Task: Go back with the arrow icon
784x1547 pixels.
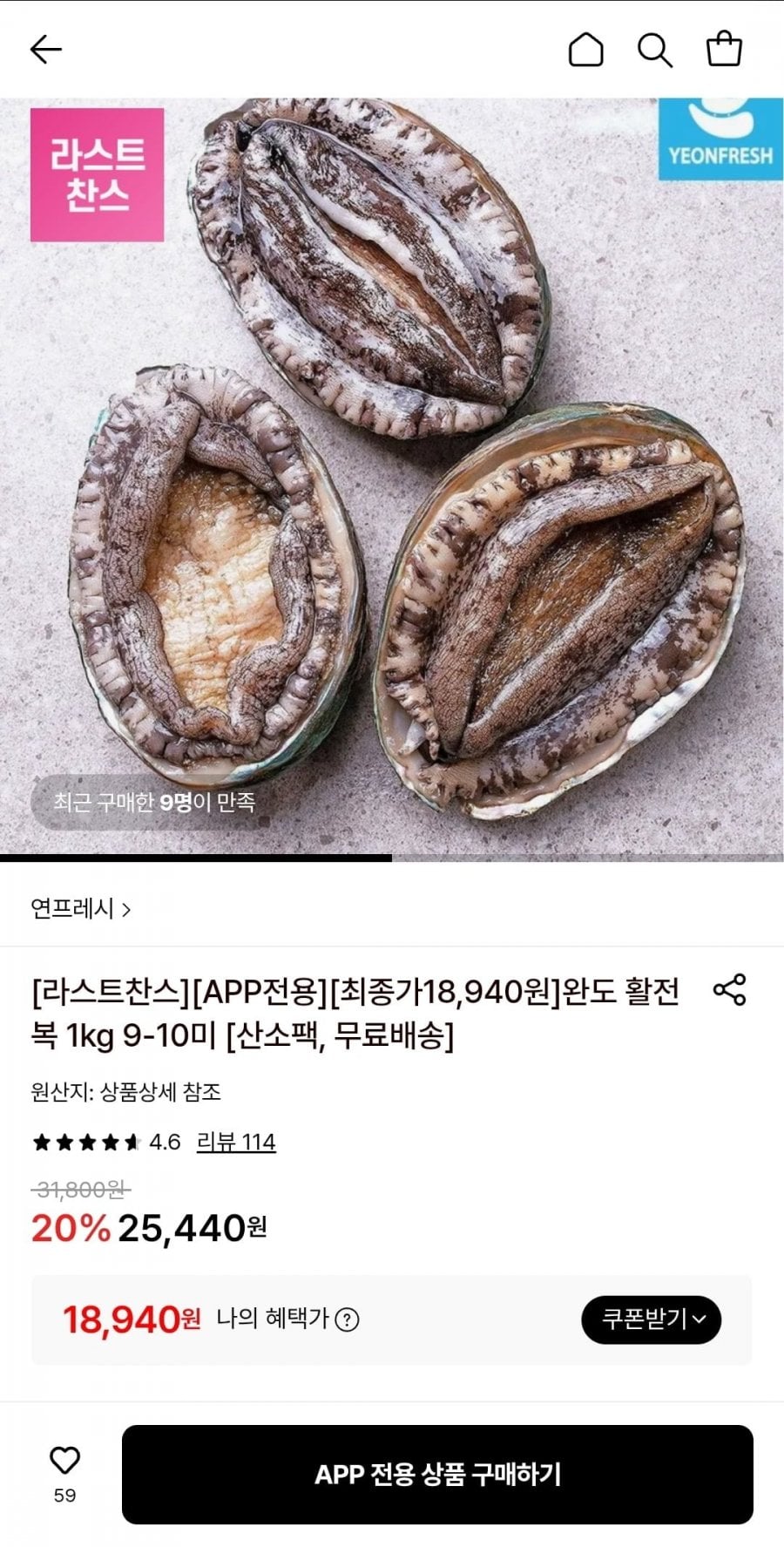Action: [x=46, y=50]
